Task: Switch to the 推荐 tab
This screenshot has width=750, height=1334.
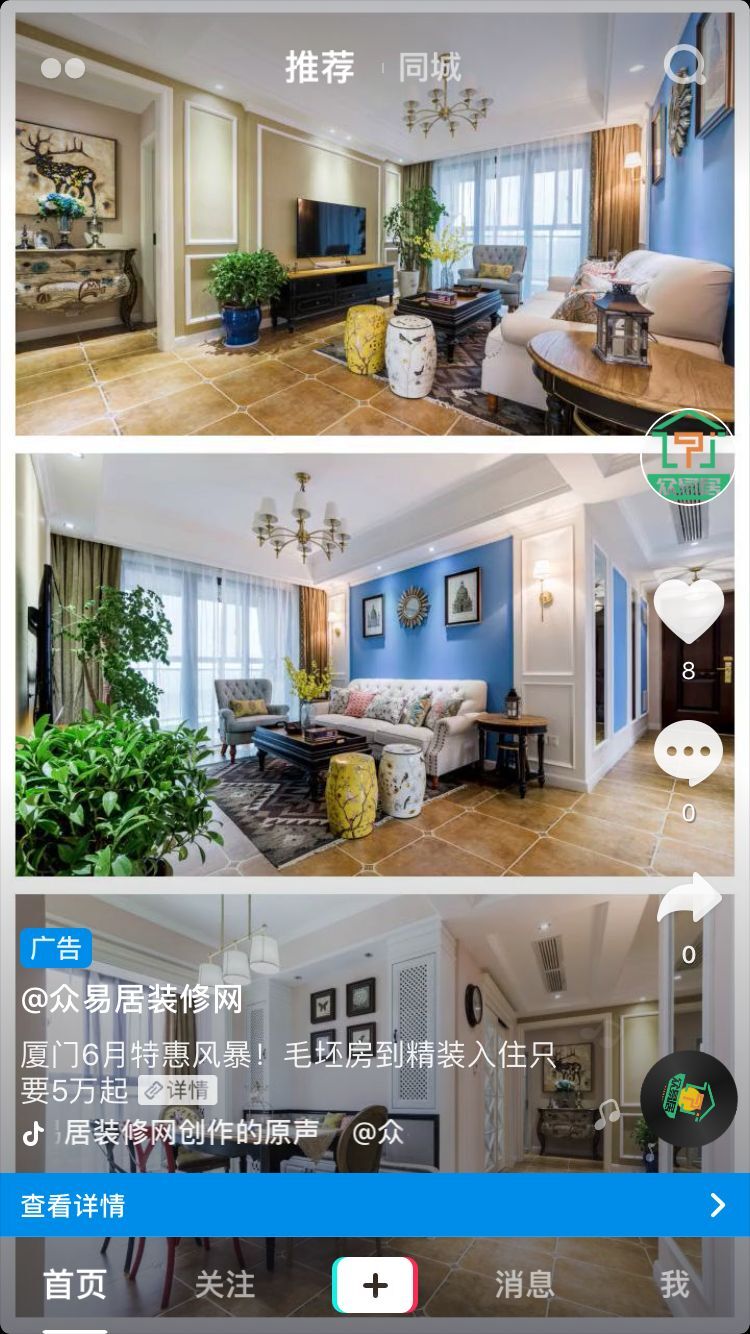Action: (x=320, y=67)
